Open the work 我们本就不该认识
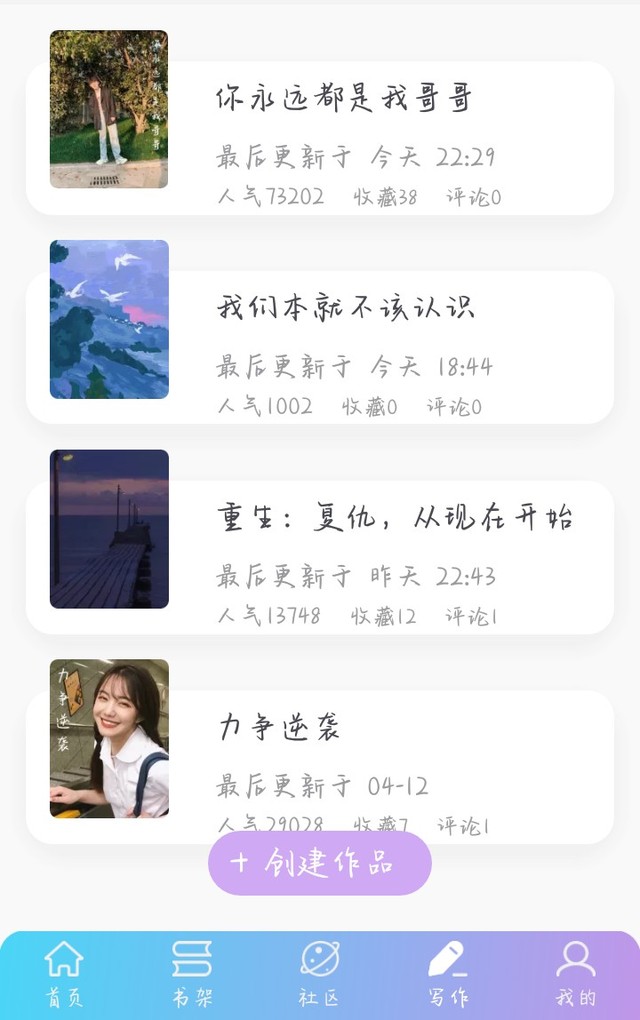640x1020 pixels. point(345,308)
